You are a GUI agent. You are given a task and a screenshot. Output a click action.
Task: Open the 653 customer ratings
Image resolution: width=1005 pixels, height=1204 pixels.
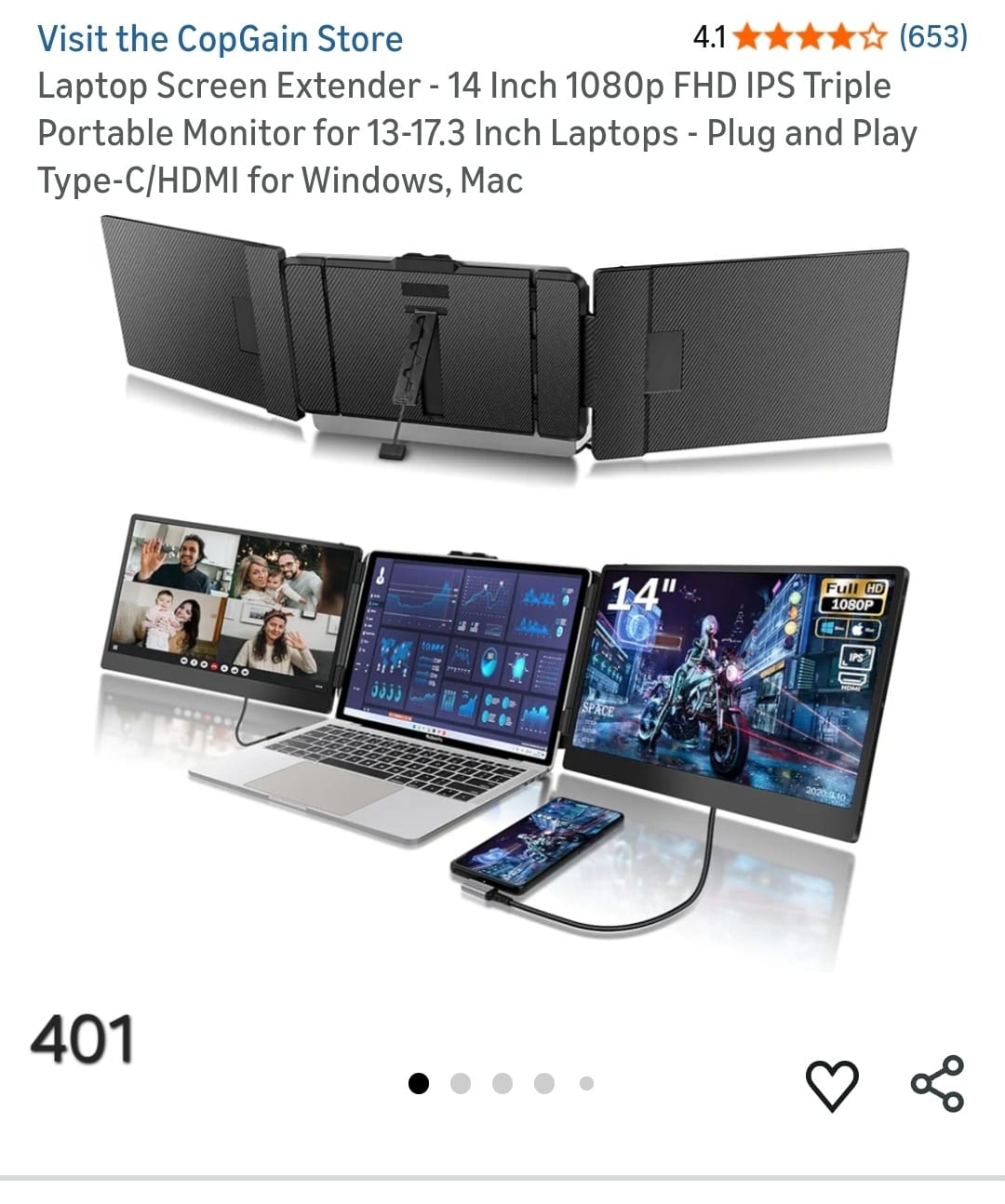(932, 37)
